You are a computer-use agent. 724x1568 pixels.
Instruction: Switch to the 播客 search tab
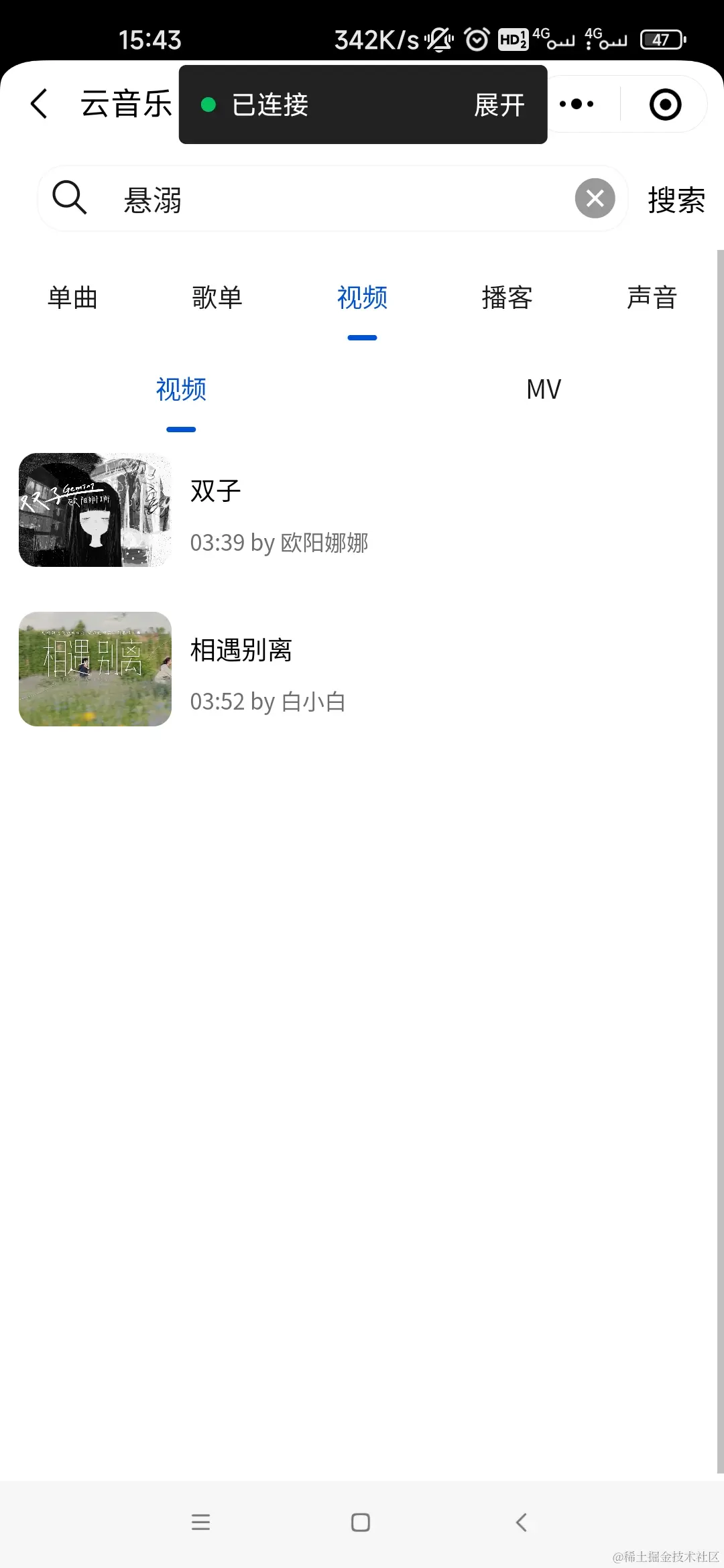507,298
